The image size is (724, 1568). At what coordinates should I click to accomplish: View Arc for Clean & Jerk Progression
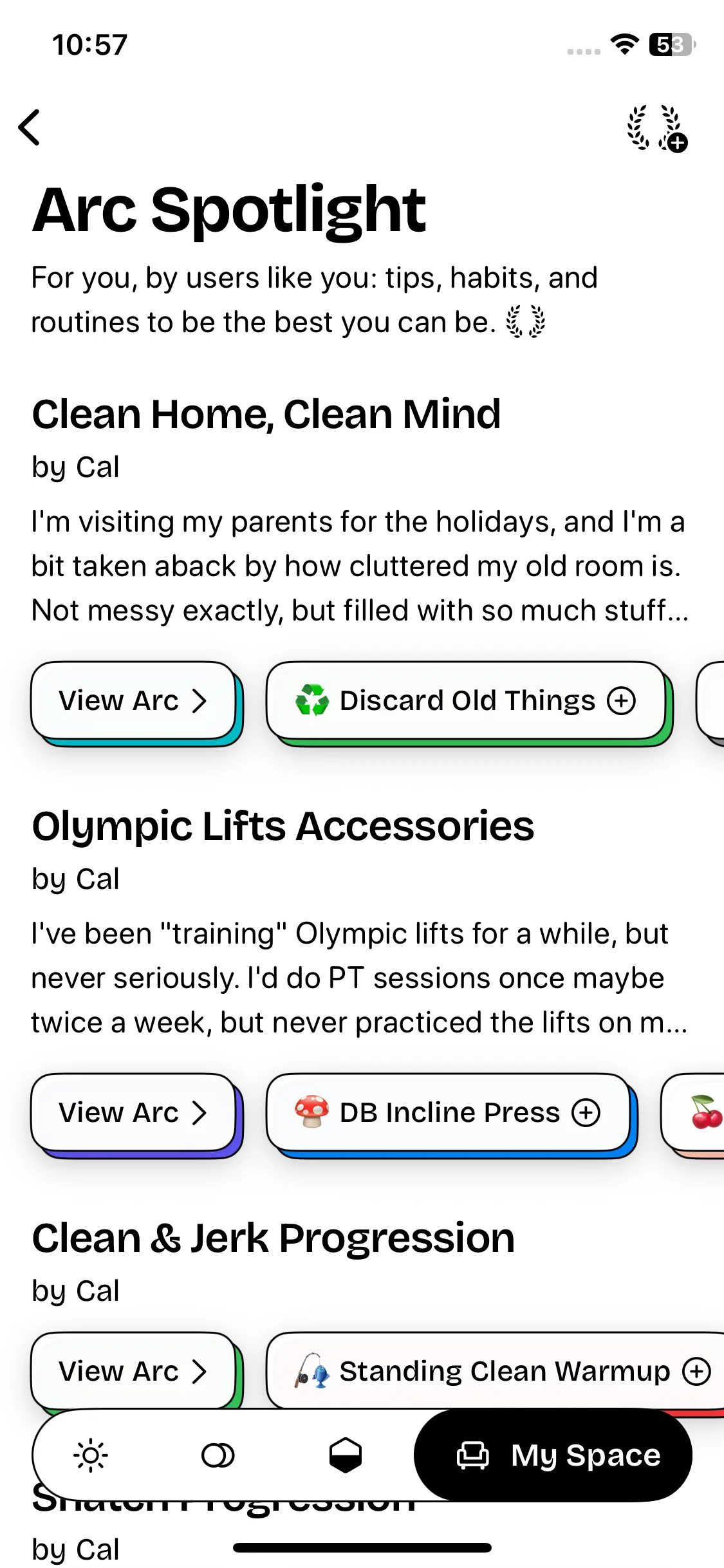click(133, 1371)
